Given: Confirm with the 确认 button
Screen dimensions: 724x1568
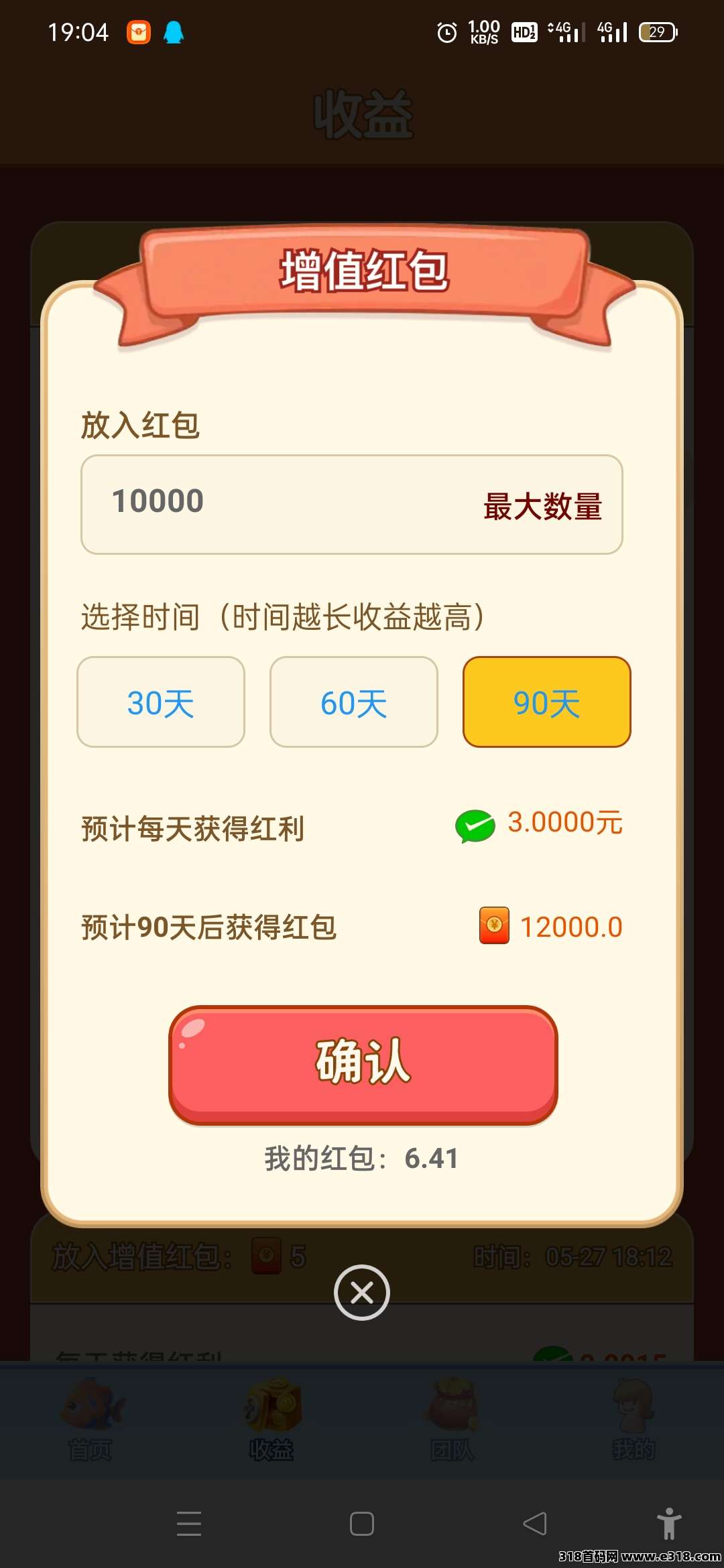Looking at the screenshot, I should coord(363,1064).
